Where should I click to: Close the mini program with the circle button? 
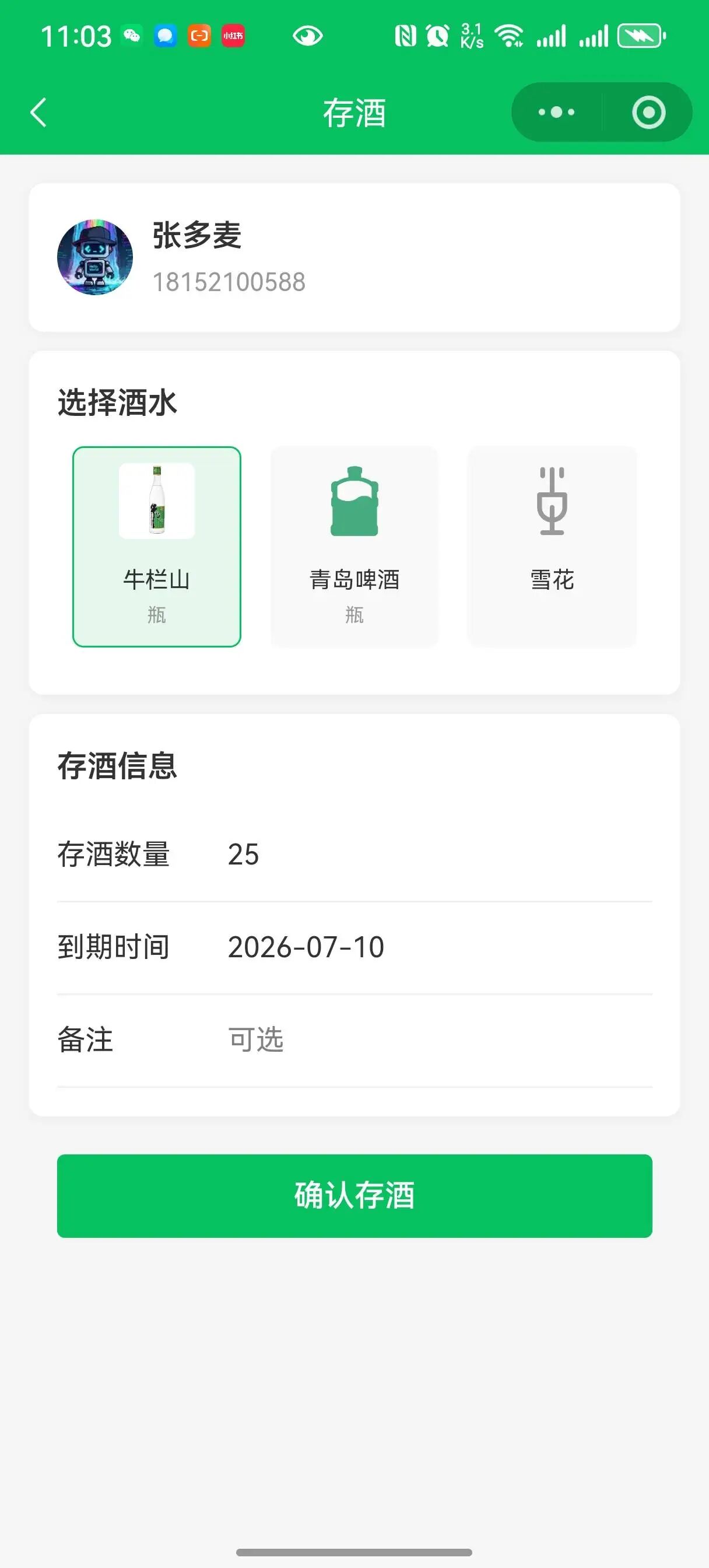pyautogui.click(x=648, y=113)
